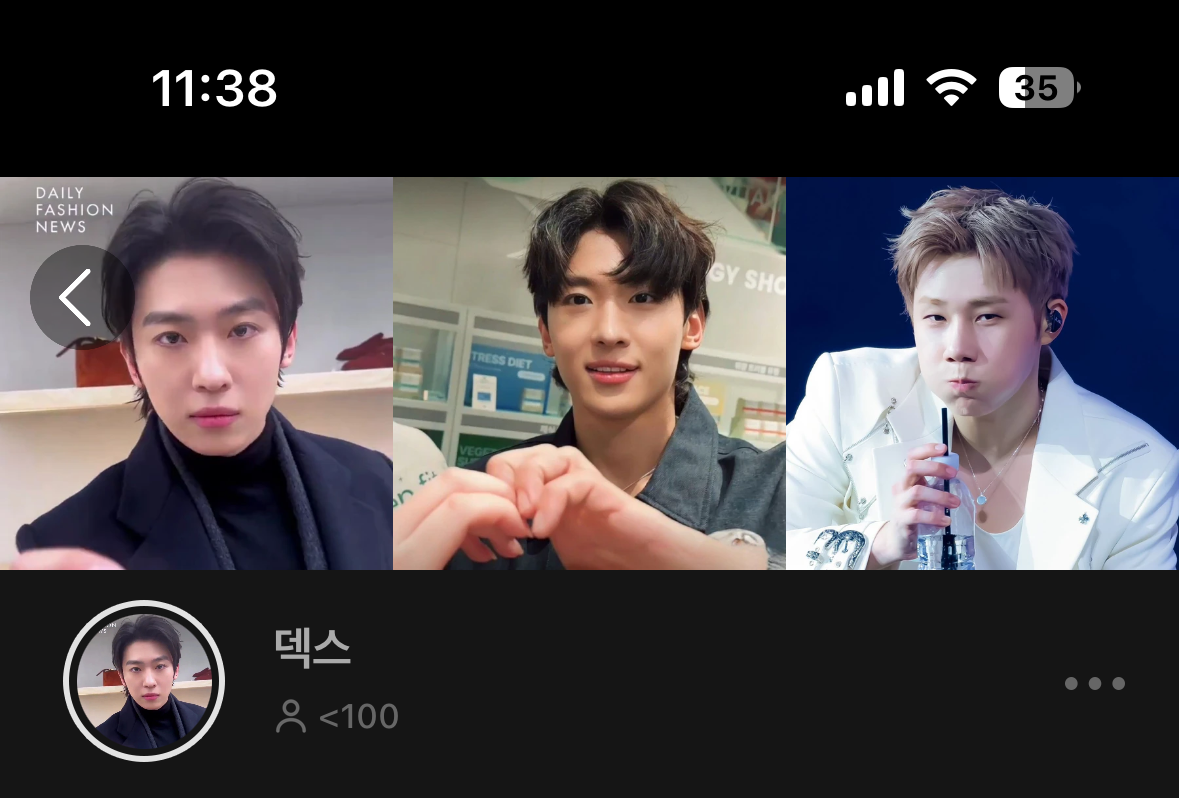Go back using the arrow button

tap(78, 297)
